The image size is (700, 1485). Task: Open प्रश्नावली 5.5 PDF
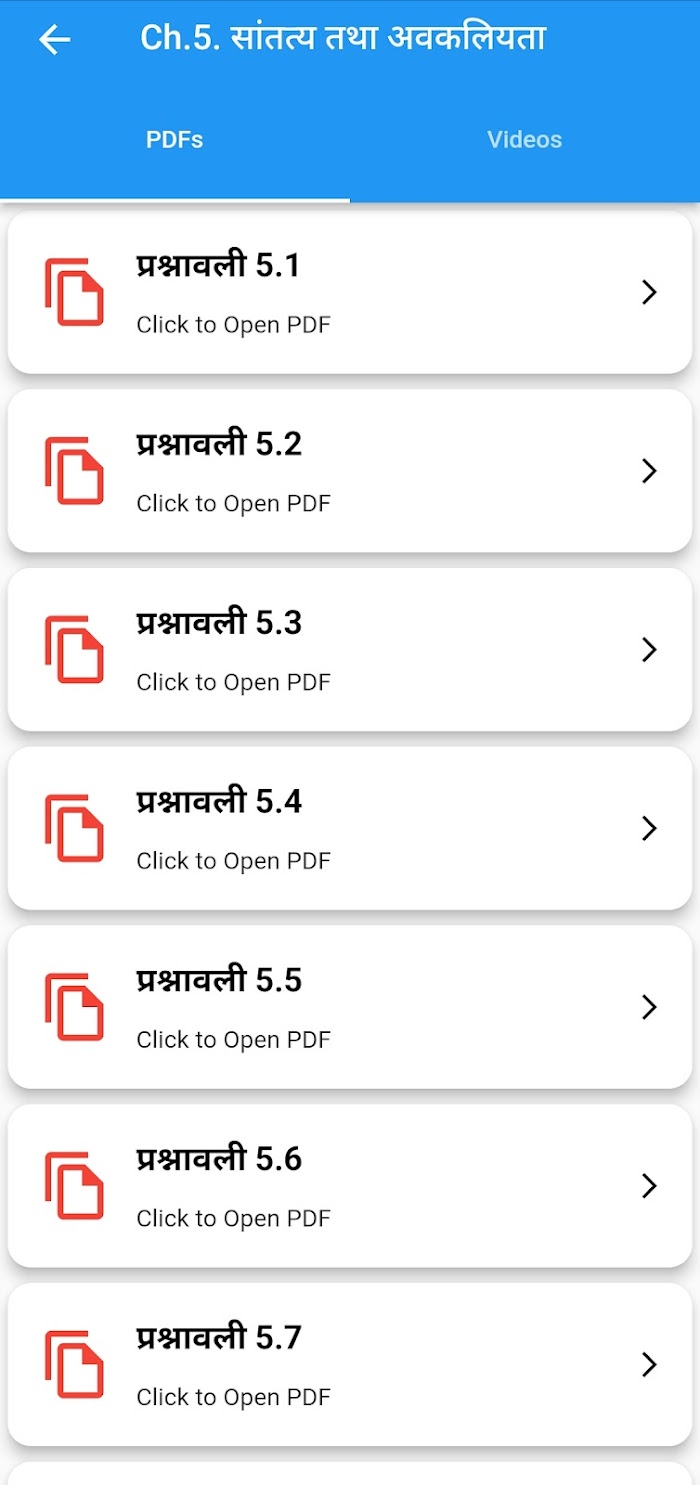(350, 1007)
